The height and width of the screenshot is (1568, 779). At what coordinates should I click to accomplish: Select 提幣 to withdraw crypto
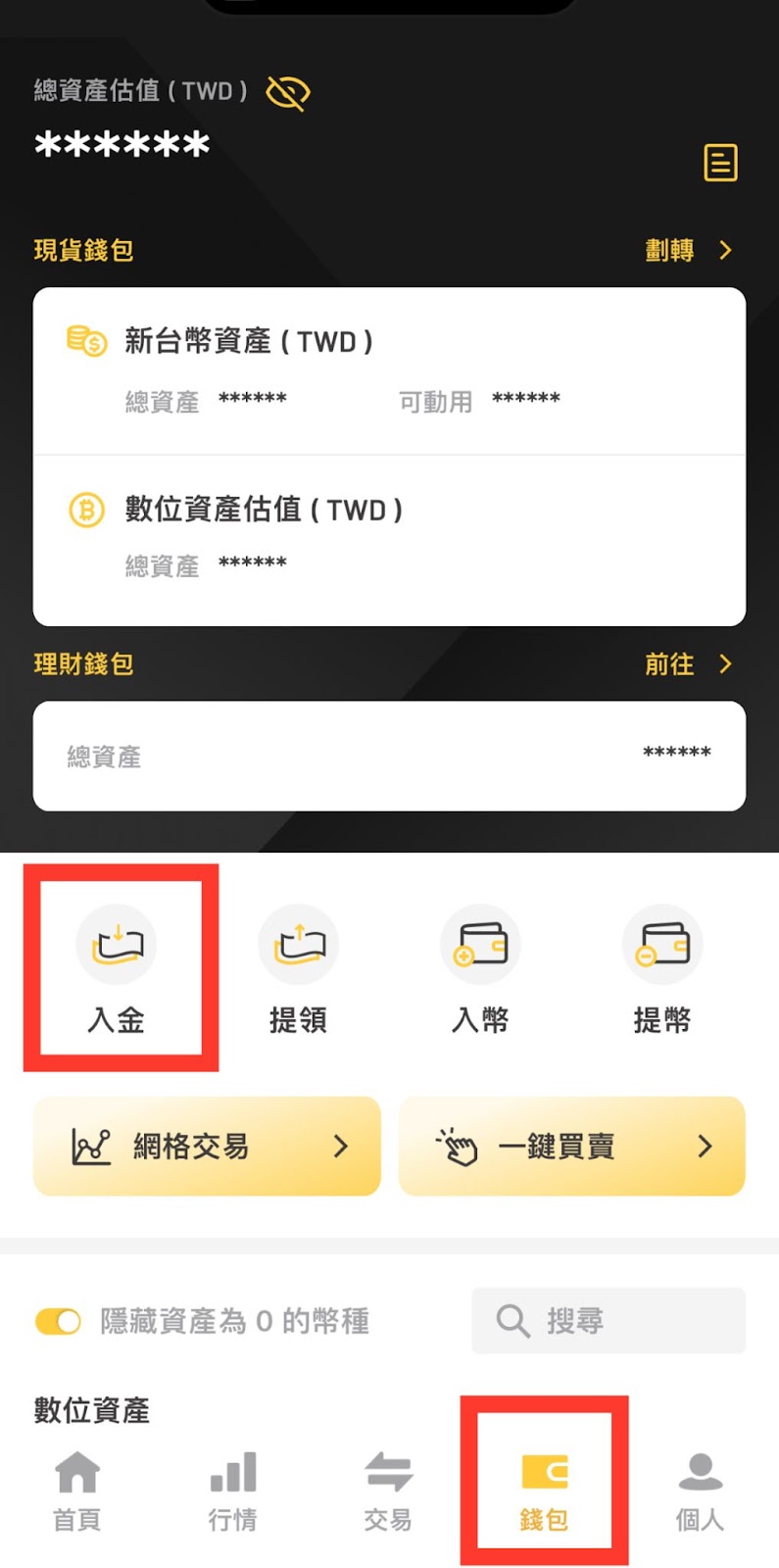[662, 968]
